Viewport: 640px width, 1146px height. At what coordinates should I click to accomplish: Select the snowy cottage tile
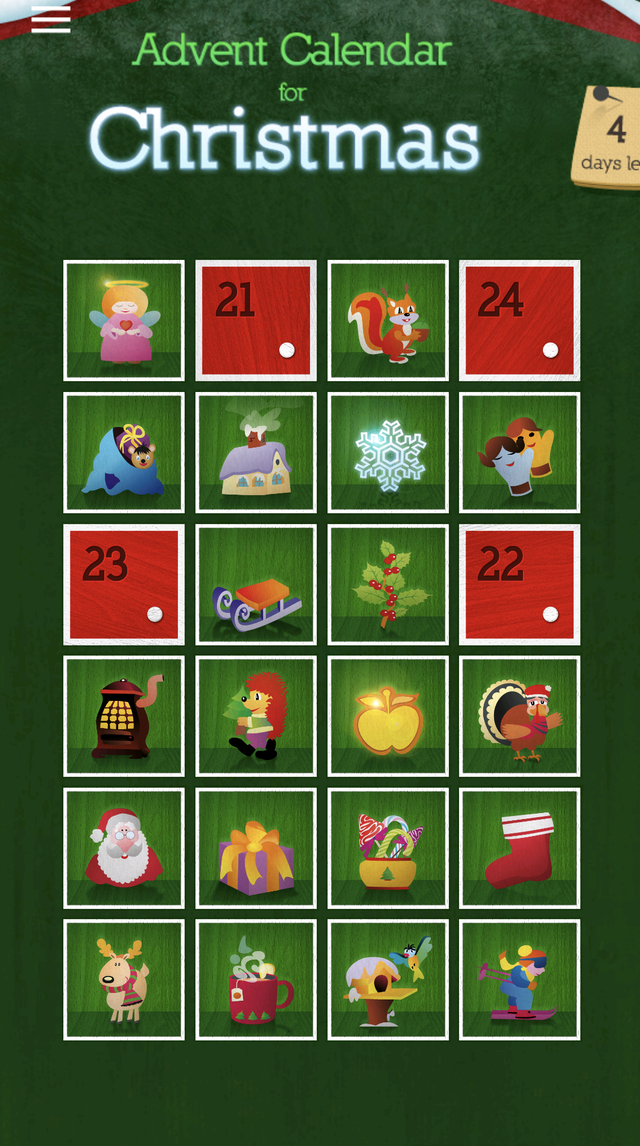pyautogui.click(x=256, y=453)
